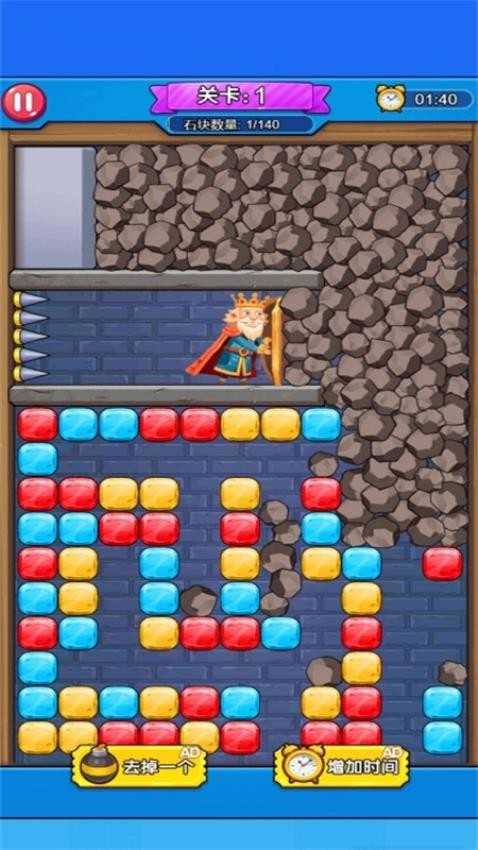Use the 去掉一个 bomb power-up
This screenshot has height=850, width=478.
tap(139, 766)
